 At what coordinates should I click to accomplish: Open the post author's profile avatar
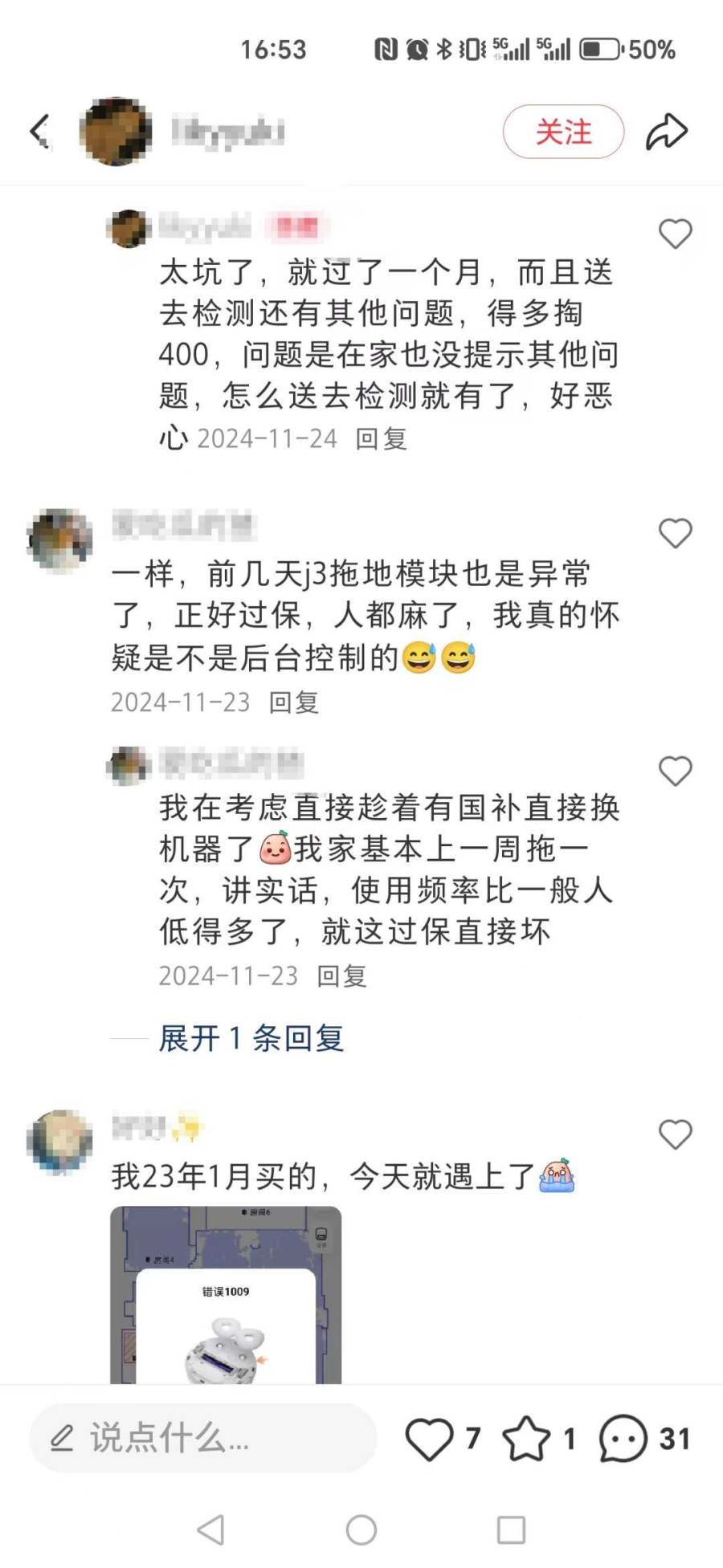(116, 132)
